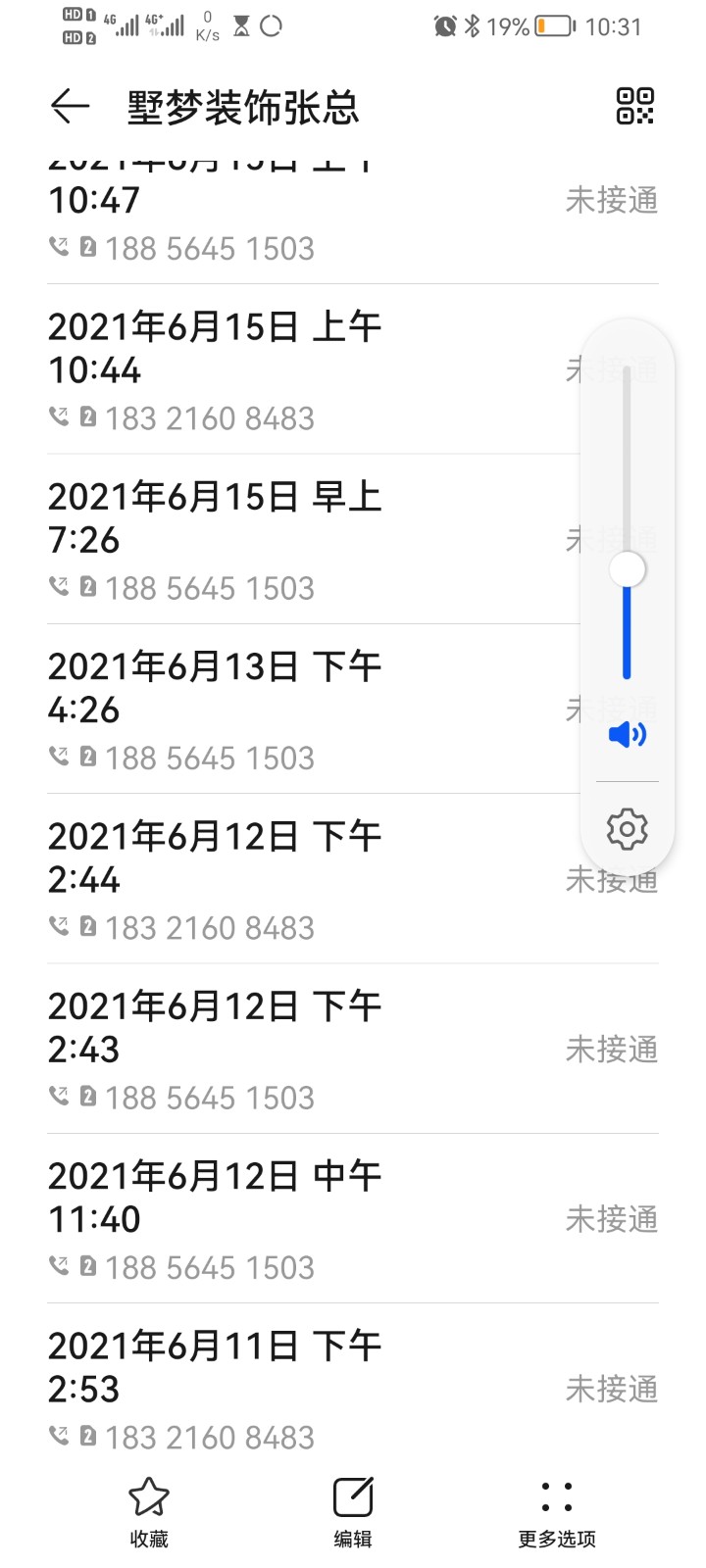Edit contact via 编辑 button

point(353,1511)
